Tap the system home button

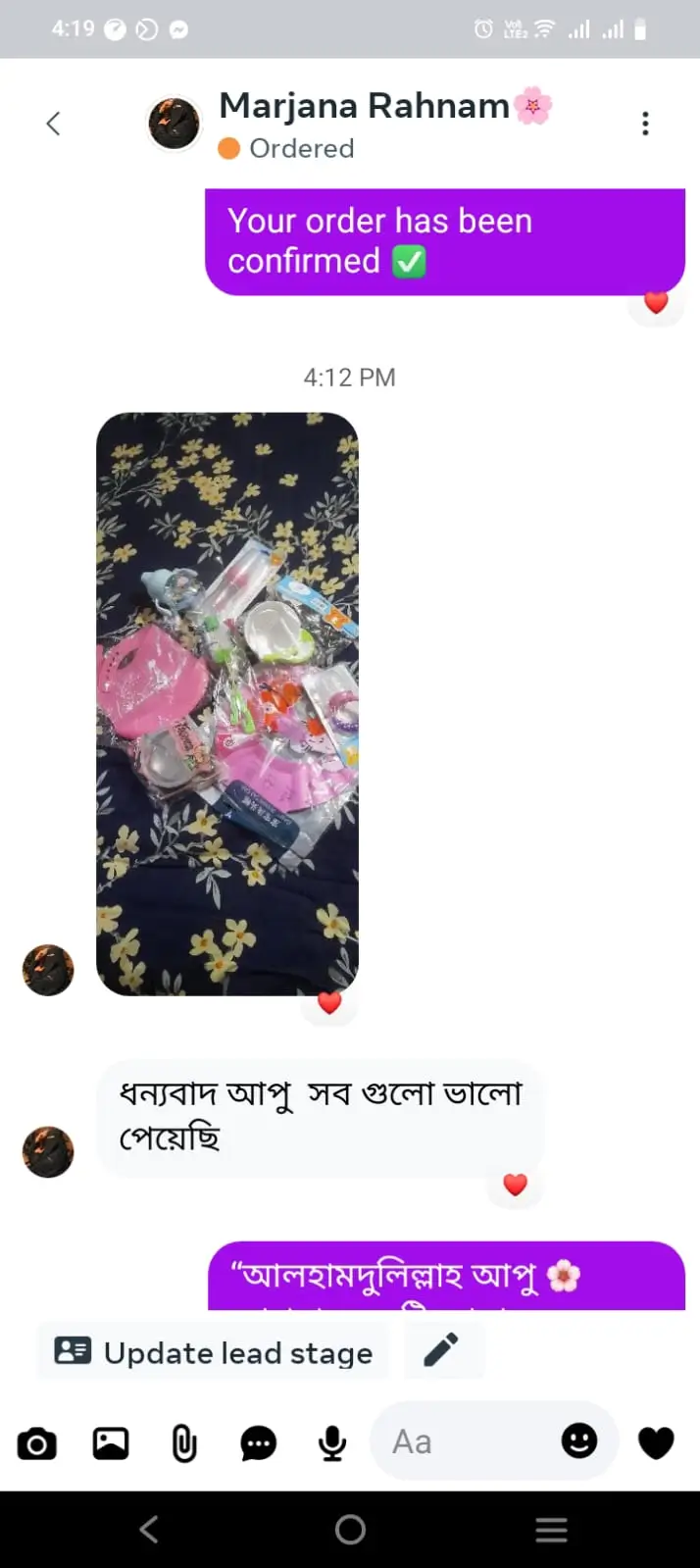pyautogui.click(x=350, y=1530)
